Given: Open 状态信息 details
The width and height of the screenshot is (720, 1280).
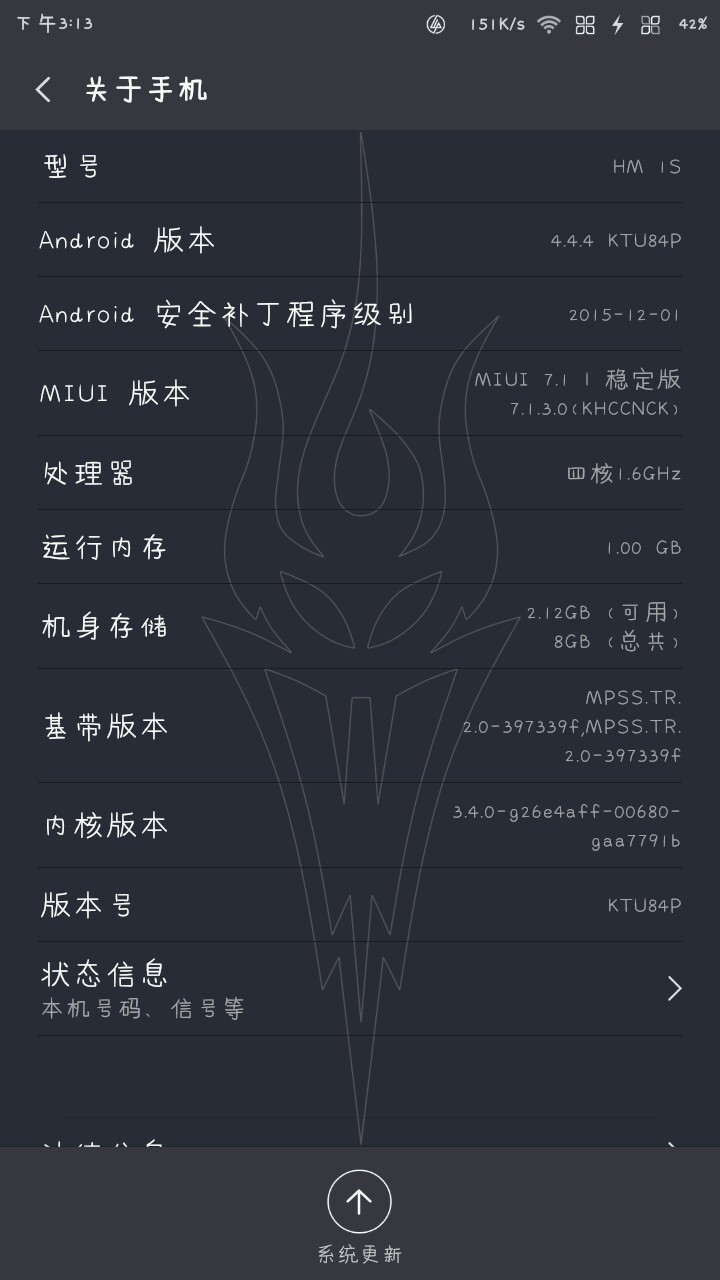Looking at the screenshot, I should tap(360, 988).
